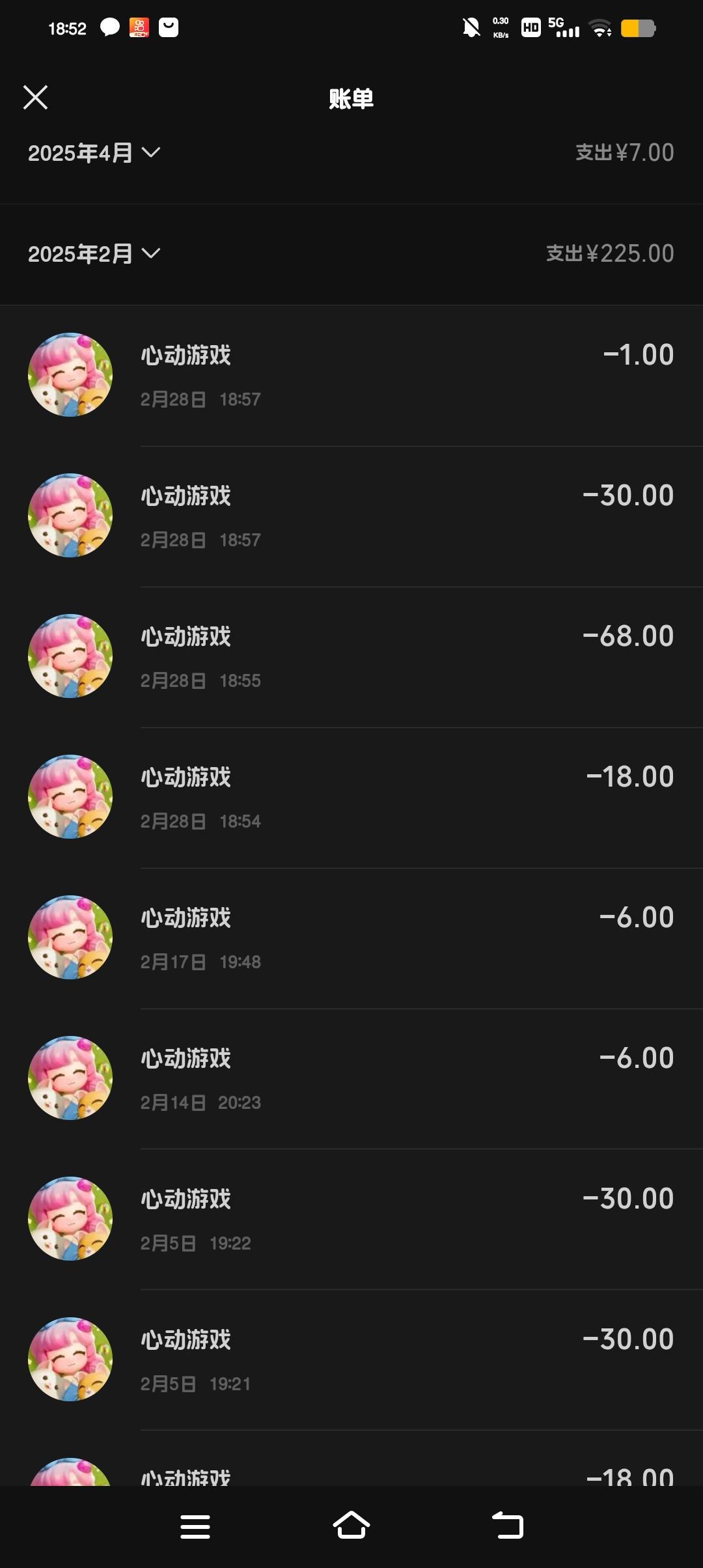The height and width of the screenshot is (1568, 703).
Task: Open the -30.00 transaction at 2月5日 19:22
Action: (x=351, y=1220)
